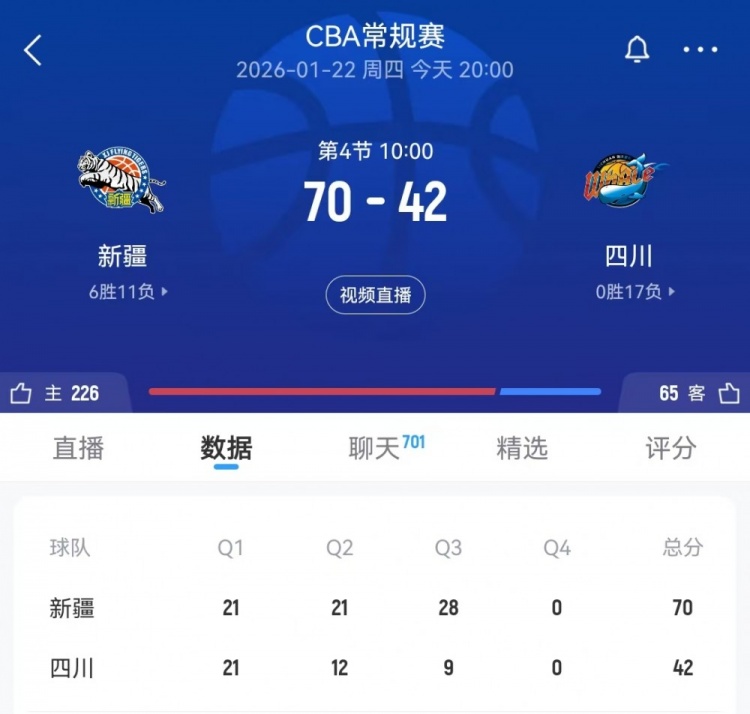Like the away team 四川
The width and height of the screenshot is (750, 714).
pos(729,393)
